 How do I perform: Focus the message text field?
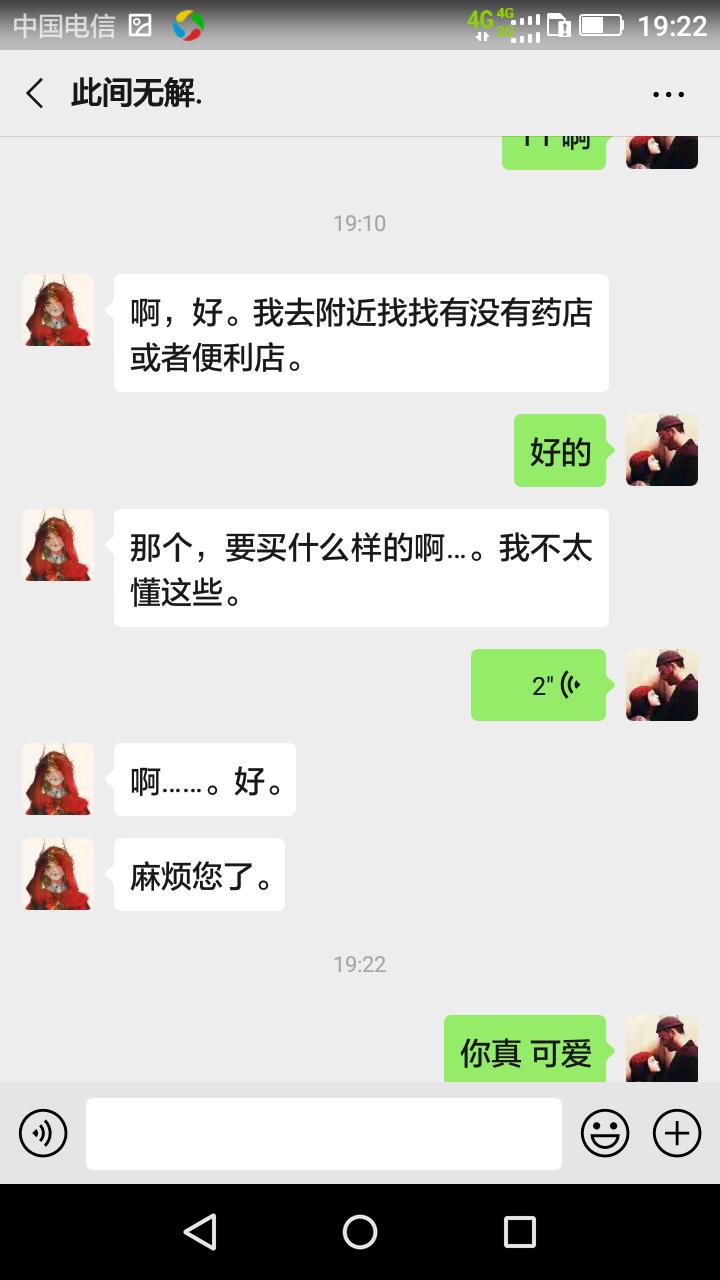click(323, 1133)
